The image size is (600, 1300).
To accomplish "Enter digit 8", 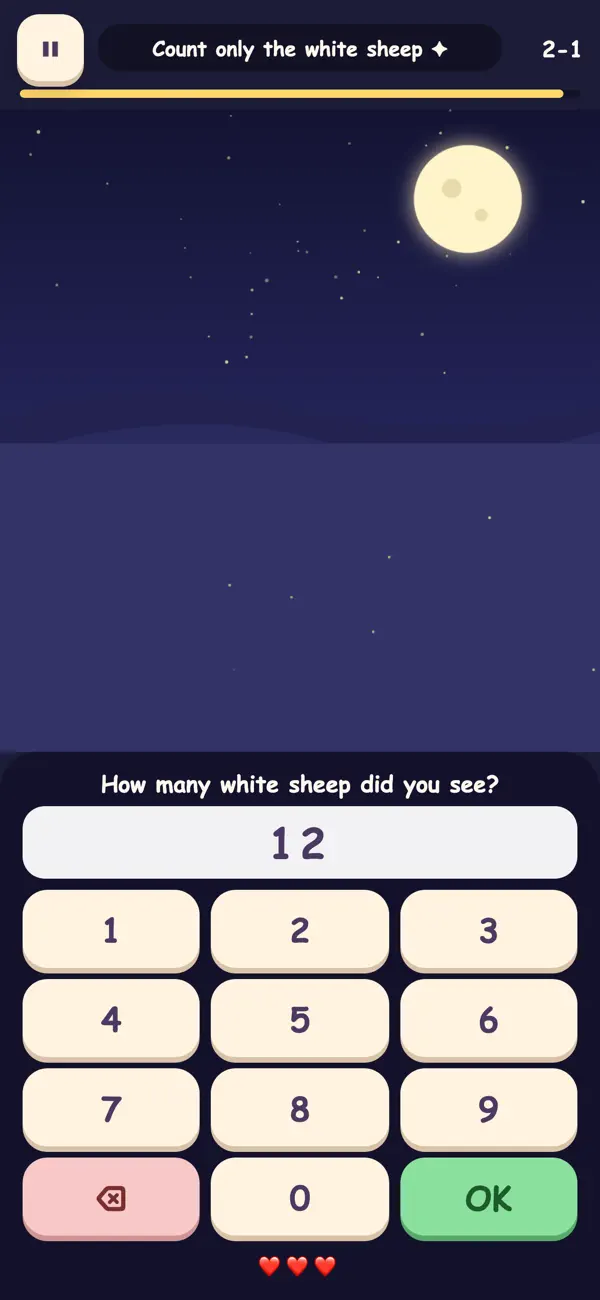I will click(300, 1109).
